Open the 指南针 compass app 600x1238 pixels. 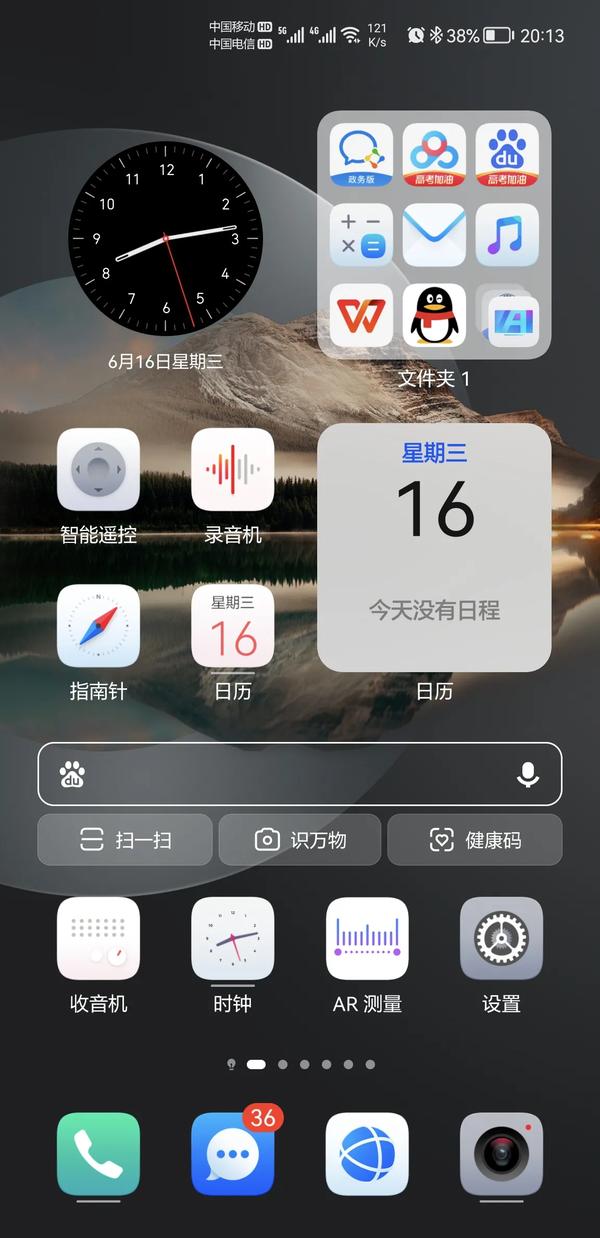[x=98, y=626]
